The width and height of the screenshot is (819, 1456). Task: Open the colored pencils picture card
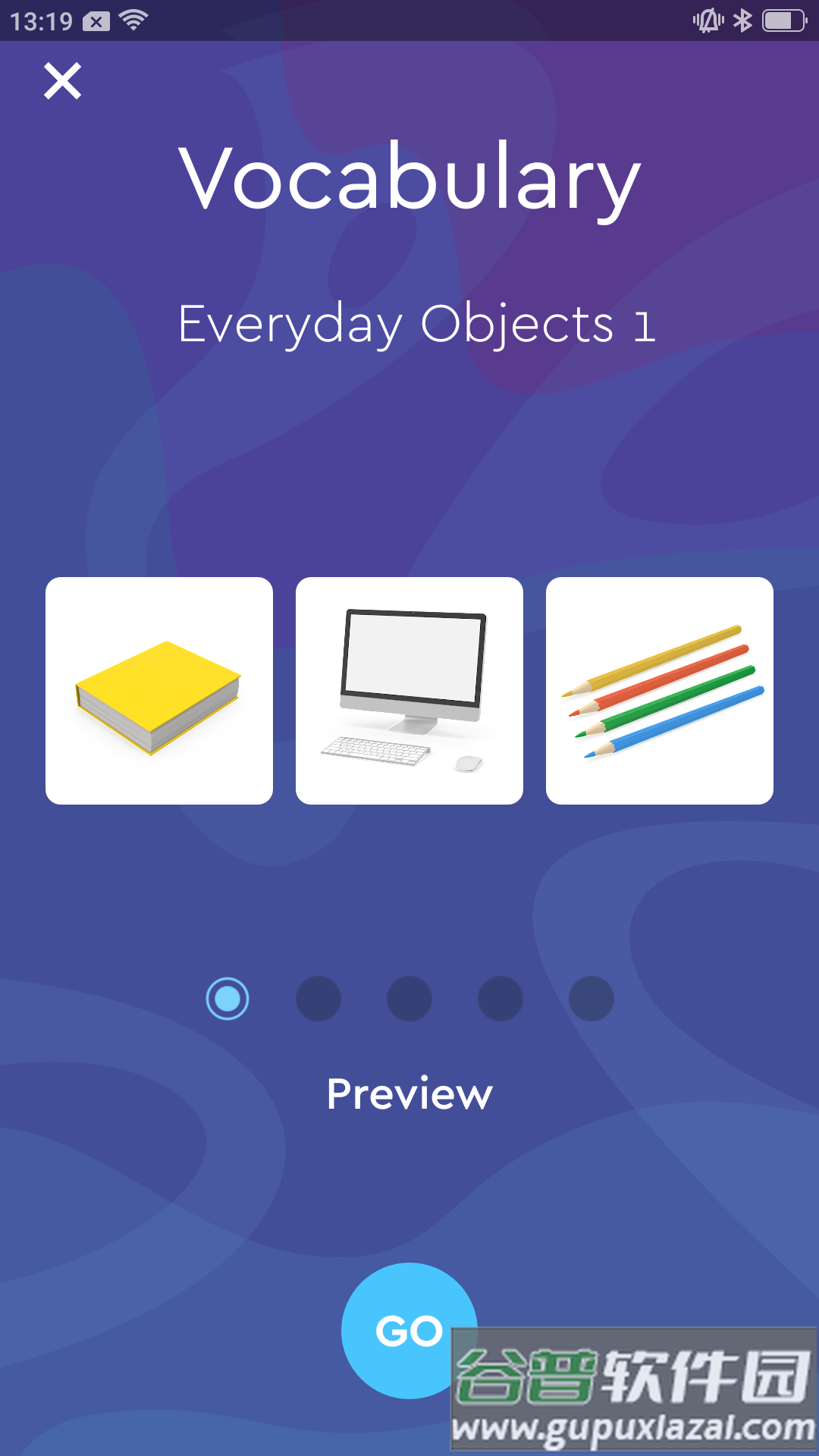[660, 691]
